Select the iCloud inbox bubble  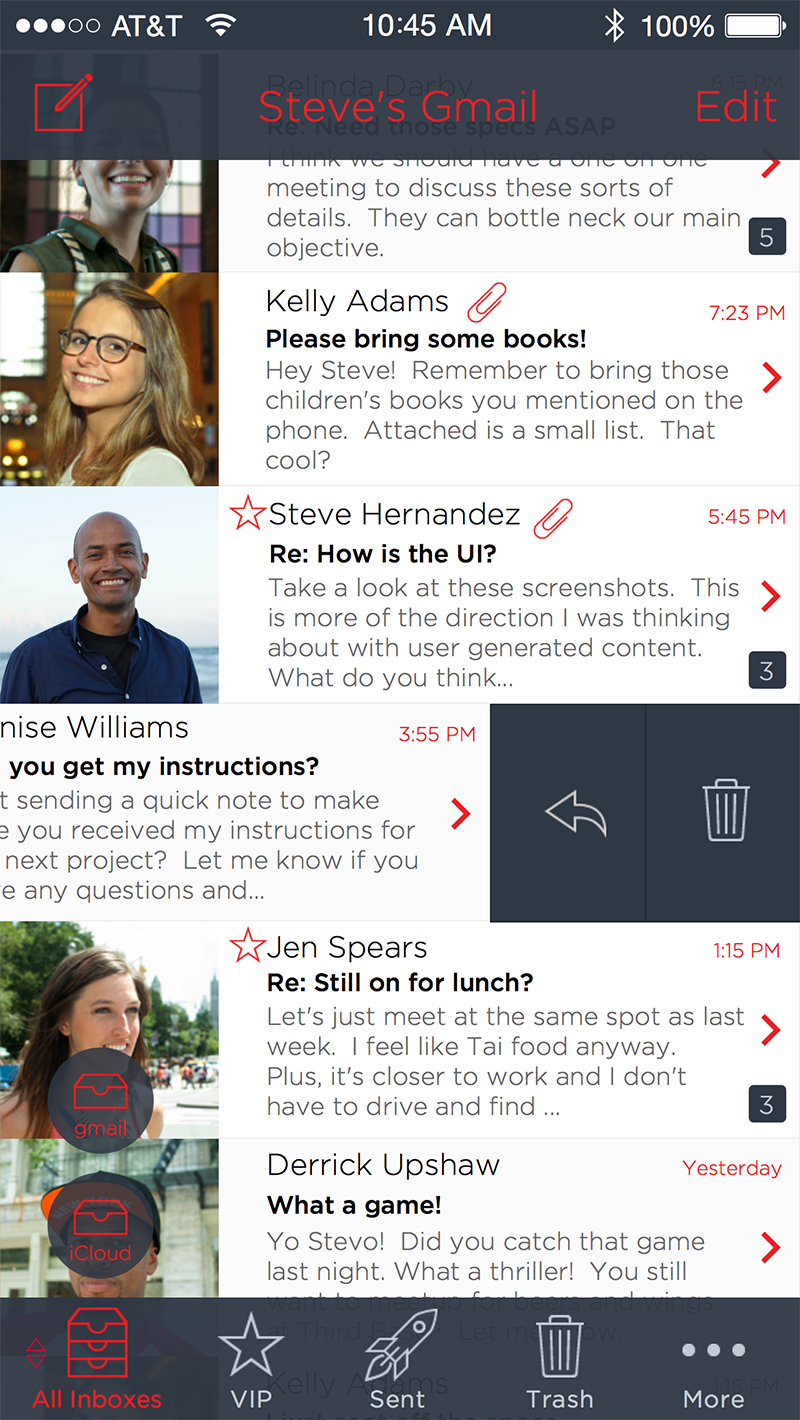click(100, 1225)
